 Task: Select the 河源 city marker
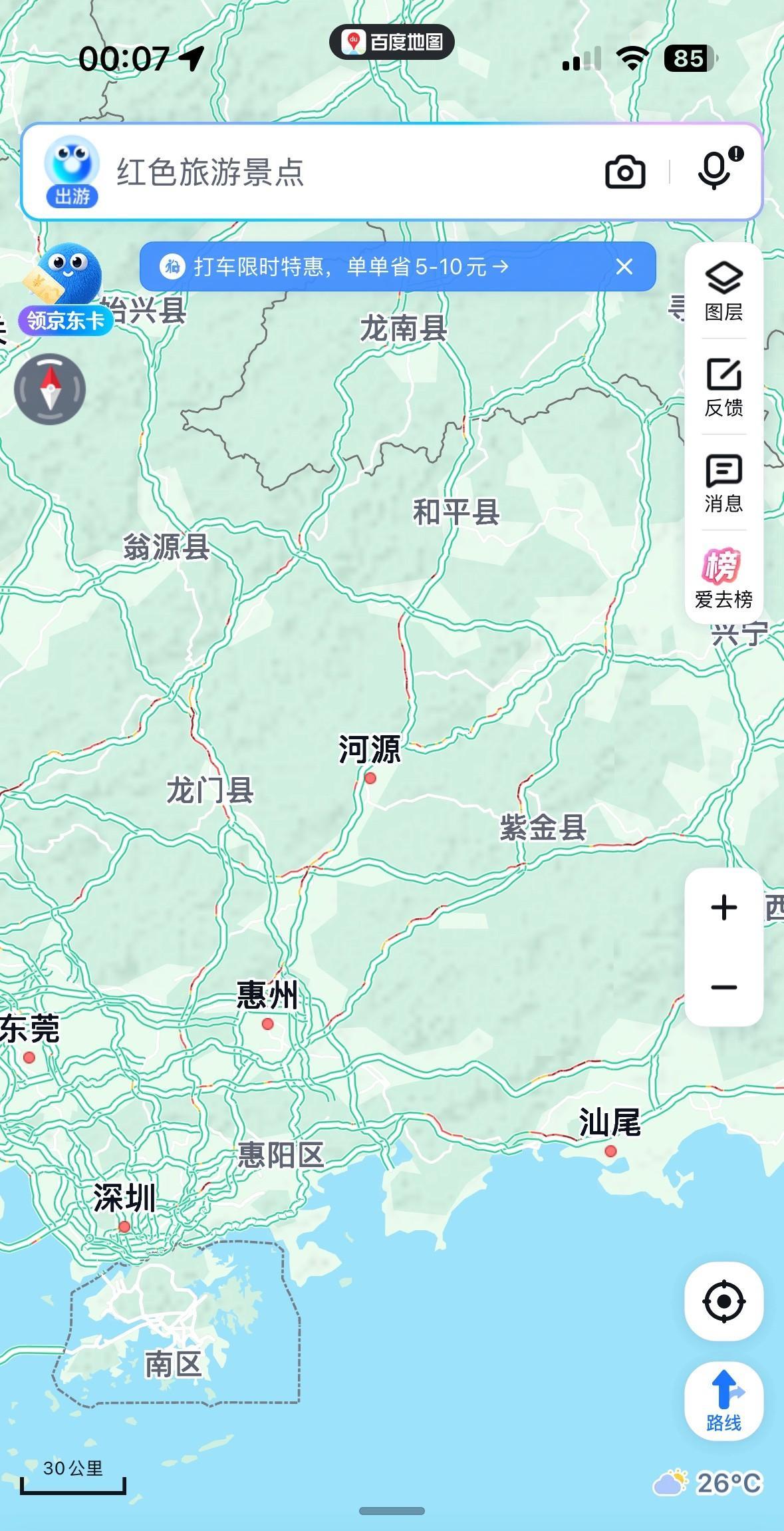click(370, 778)
